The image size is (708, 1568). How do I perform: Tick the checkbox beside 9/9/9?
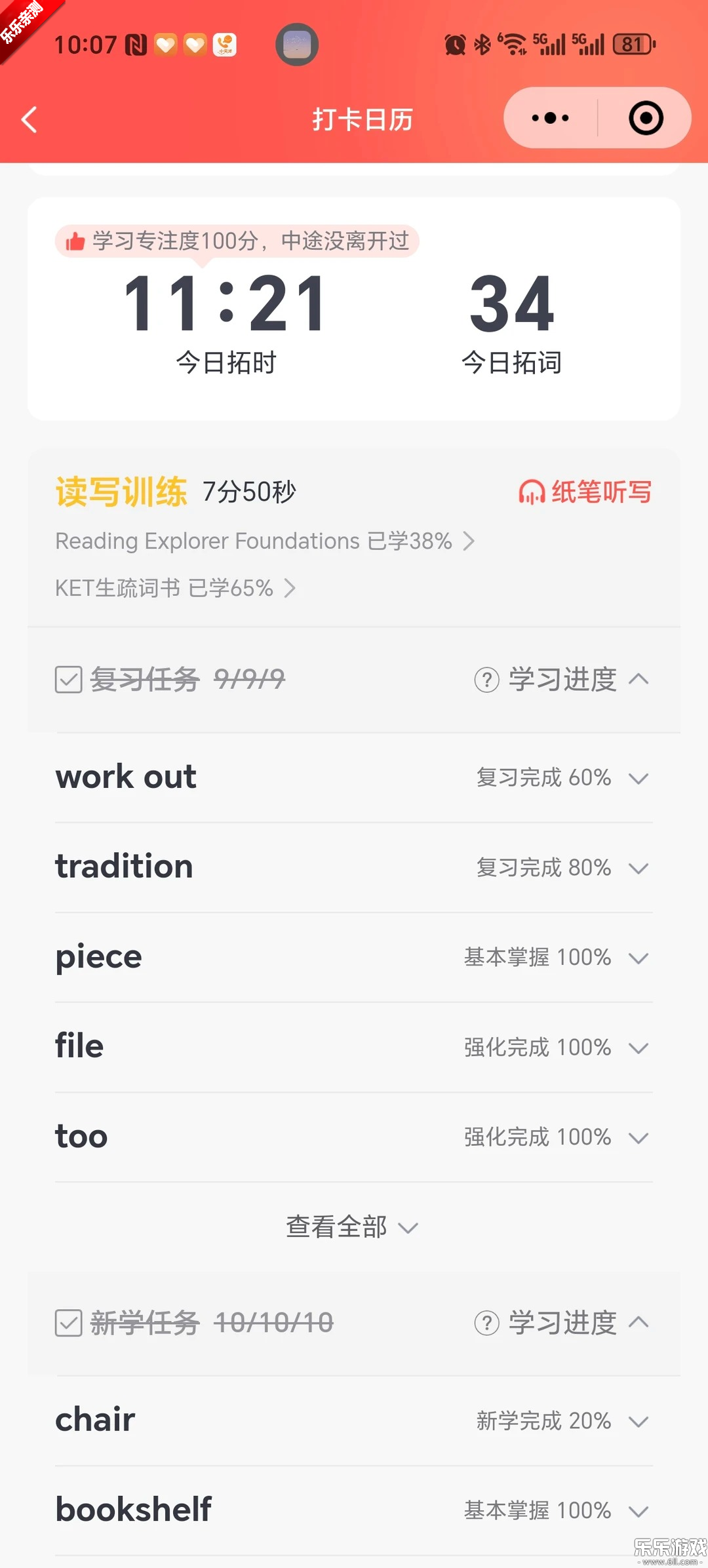pyautogui.click(x=66, y=680)
